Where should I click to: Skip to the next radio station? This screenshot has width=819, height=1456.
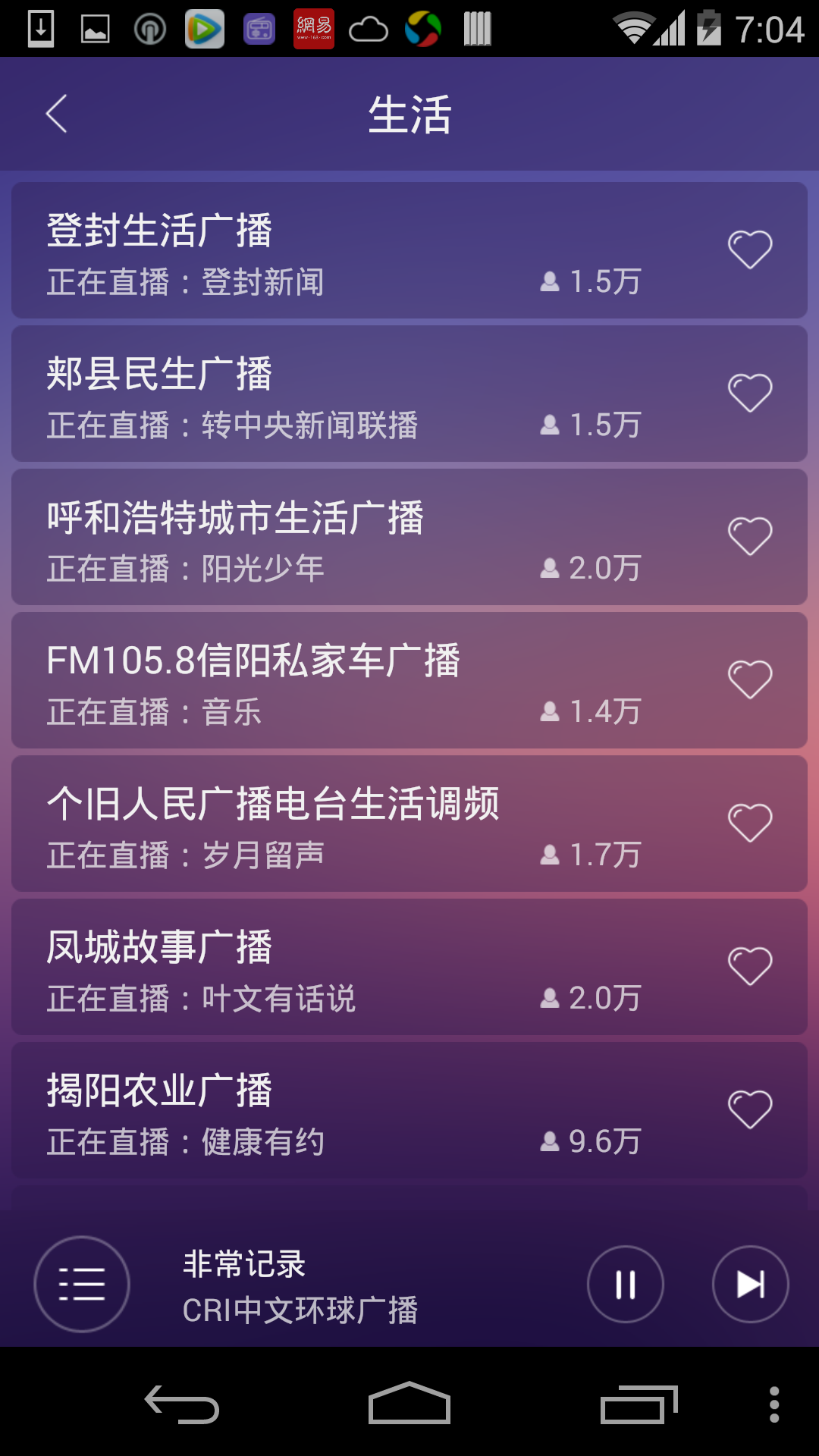click(x=749, y=1284)
